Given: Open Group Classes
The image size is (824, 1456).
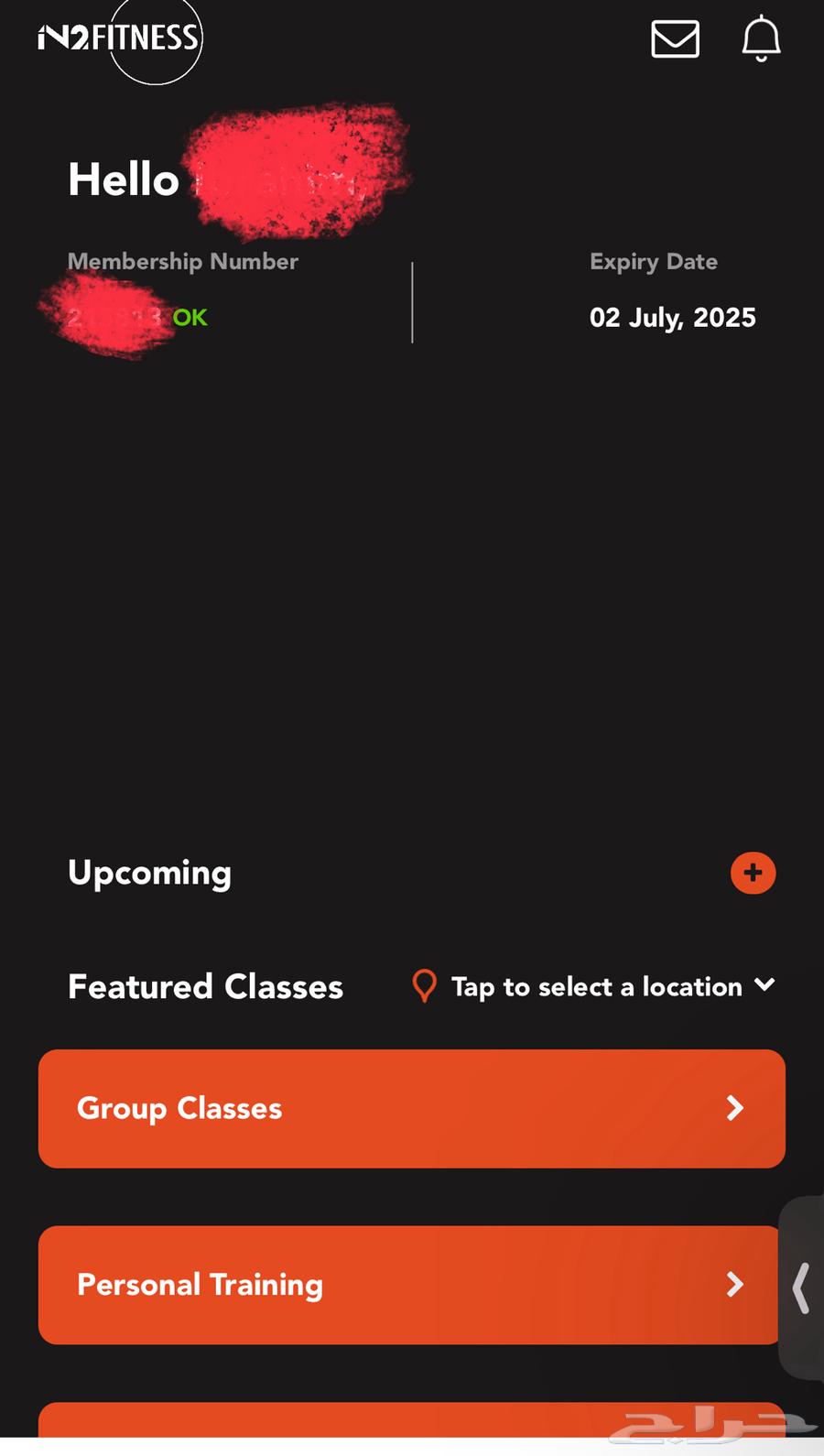Looking at the screenshot, I should [411, 1108].
